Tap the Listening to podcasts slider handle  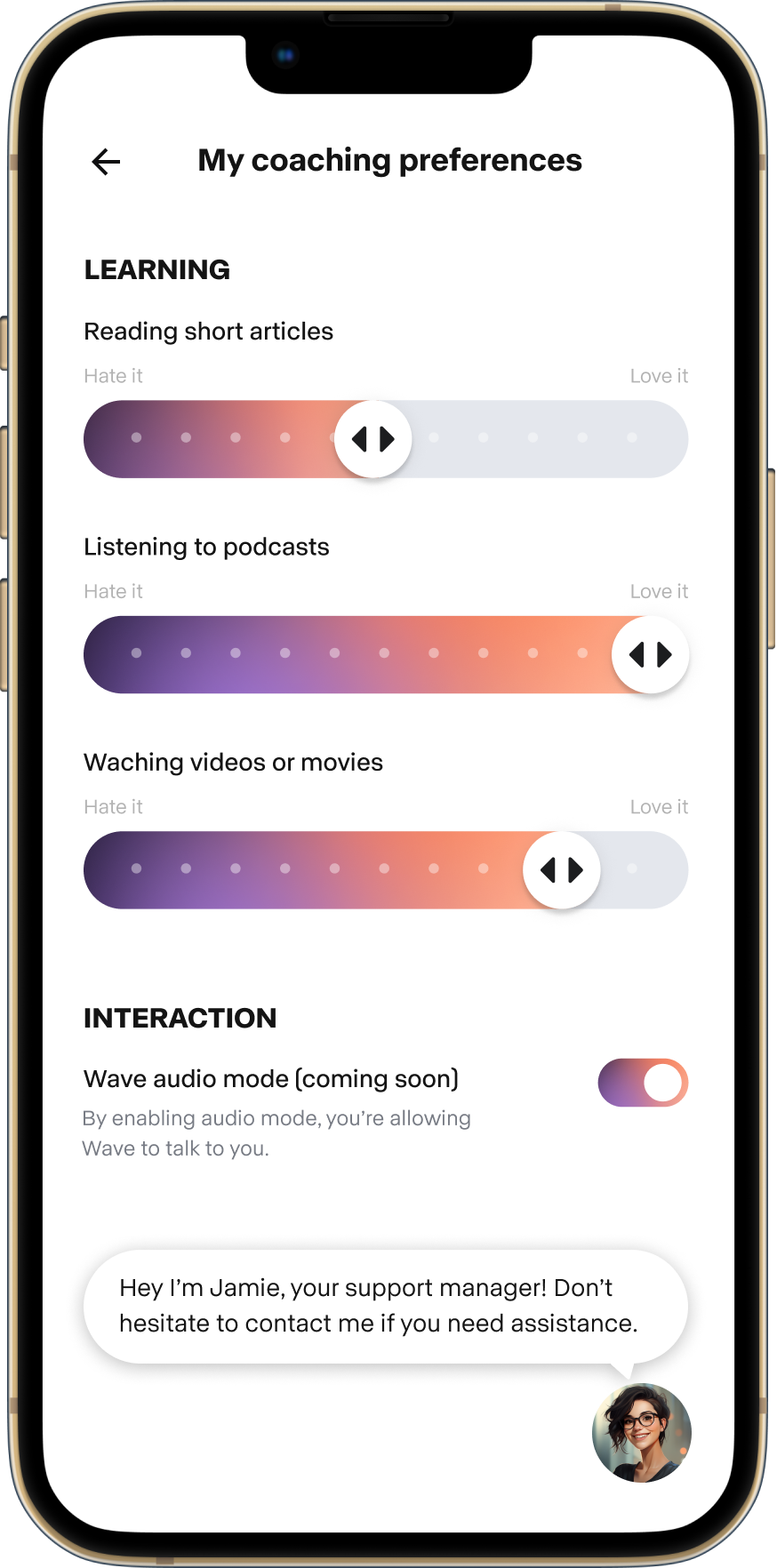(x=650, y=655)
